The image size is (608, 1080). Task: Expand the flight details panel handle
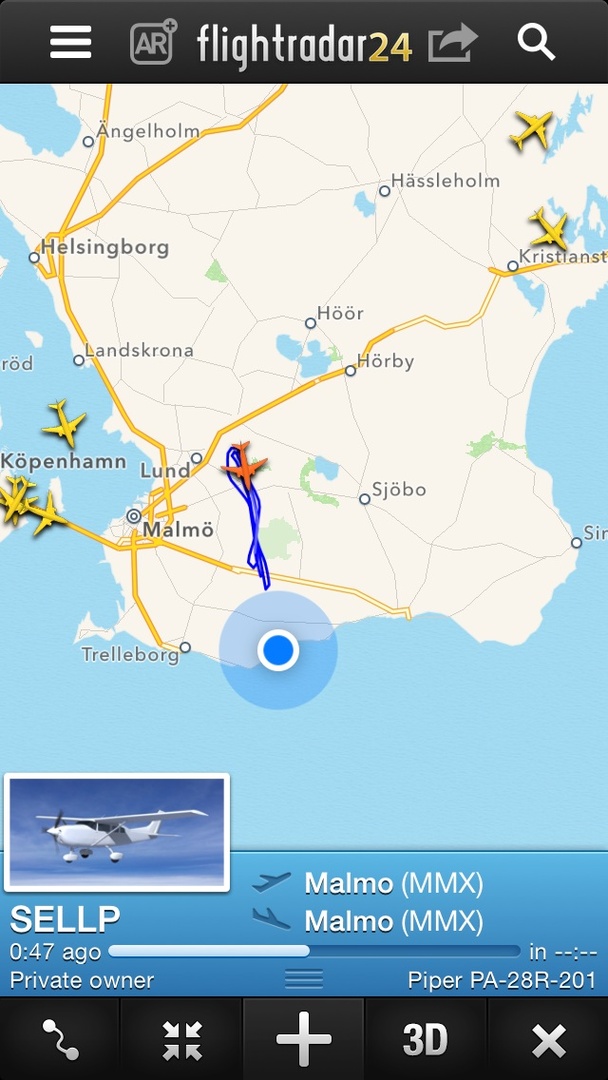304,979
